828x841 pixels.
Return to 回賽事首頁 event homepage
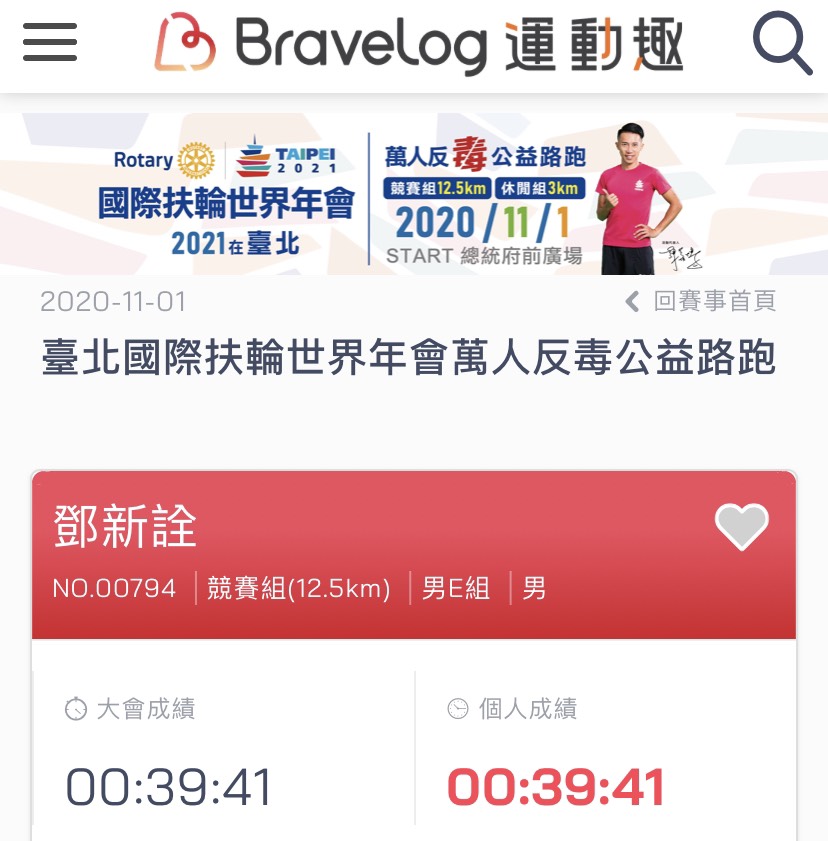point(701,301)
